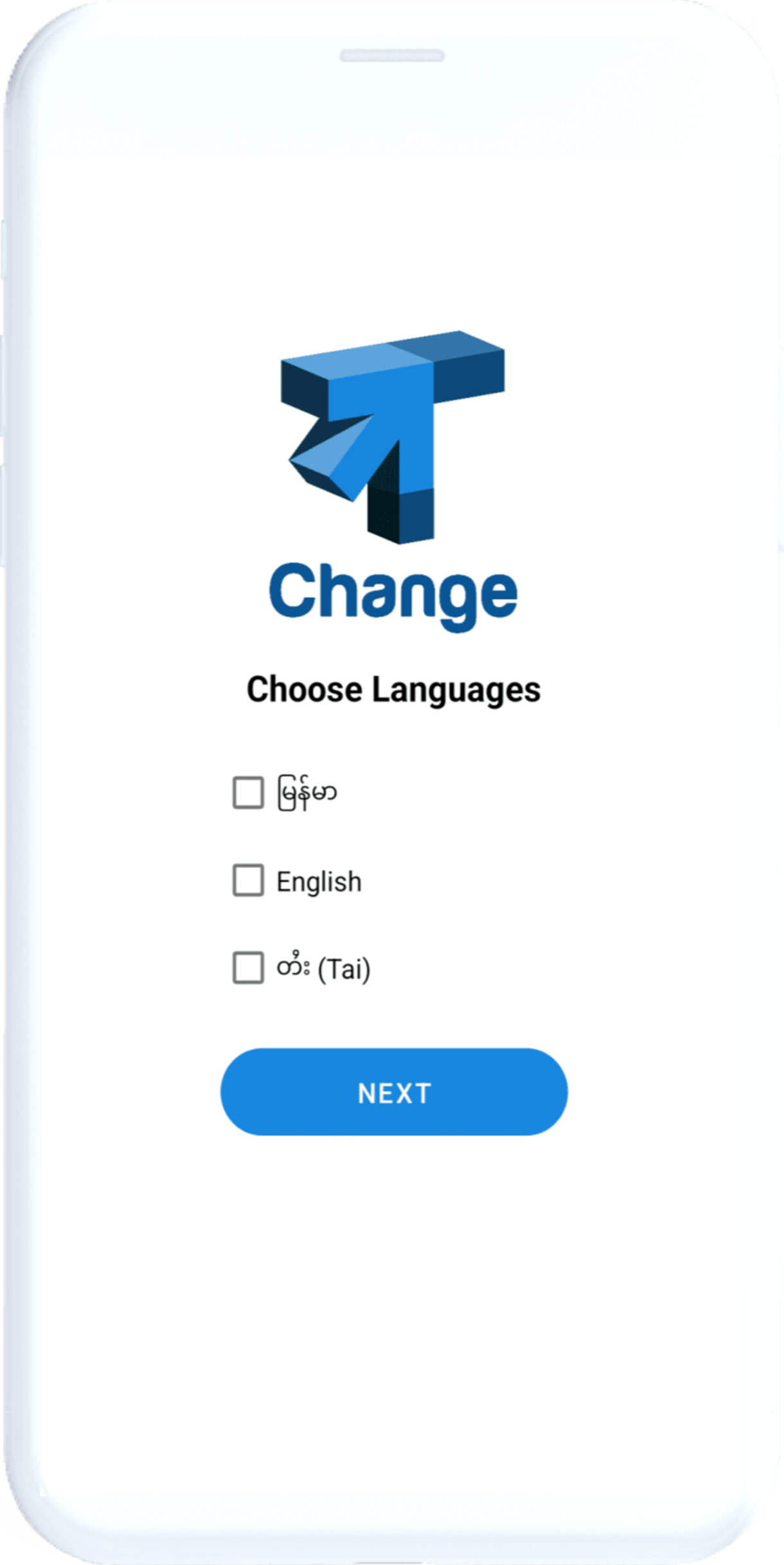Tick the တႆး (Tai) language checkbox
The image size is (784, 1565).
point(248,968)
